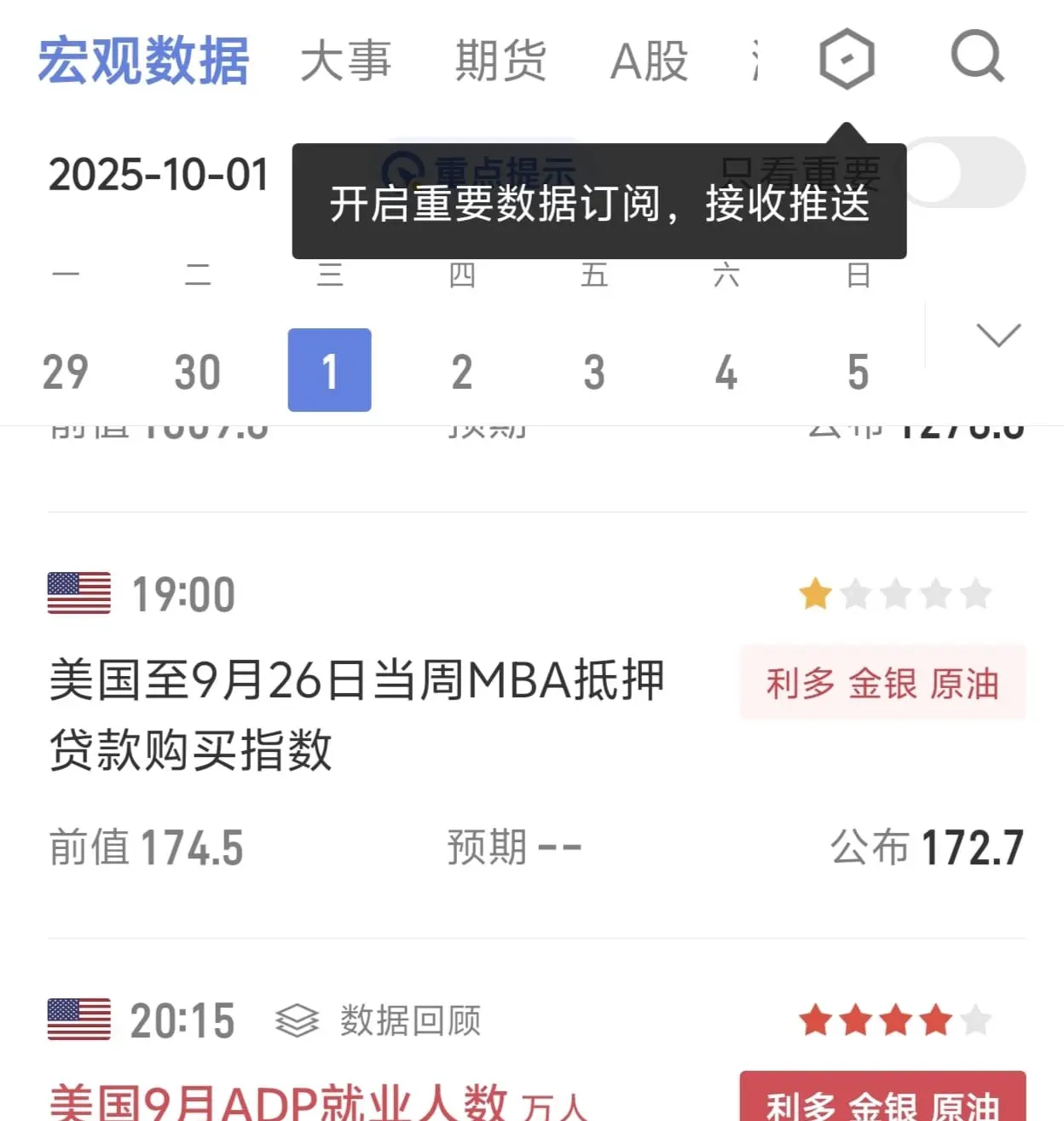Switch to the A股 tab

pyautogui.click(x=650, y=61)
